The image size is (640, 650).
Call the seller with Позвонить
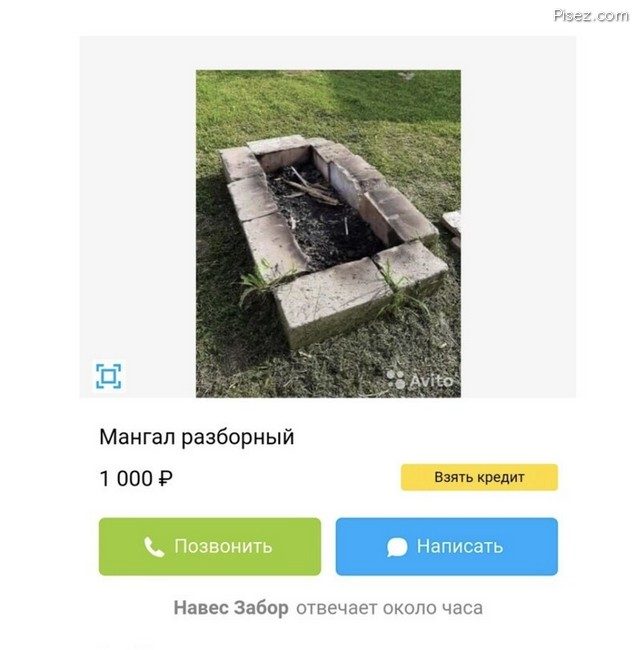pos(209,546)
